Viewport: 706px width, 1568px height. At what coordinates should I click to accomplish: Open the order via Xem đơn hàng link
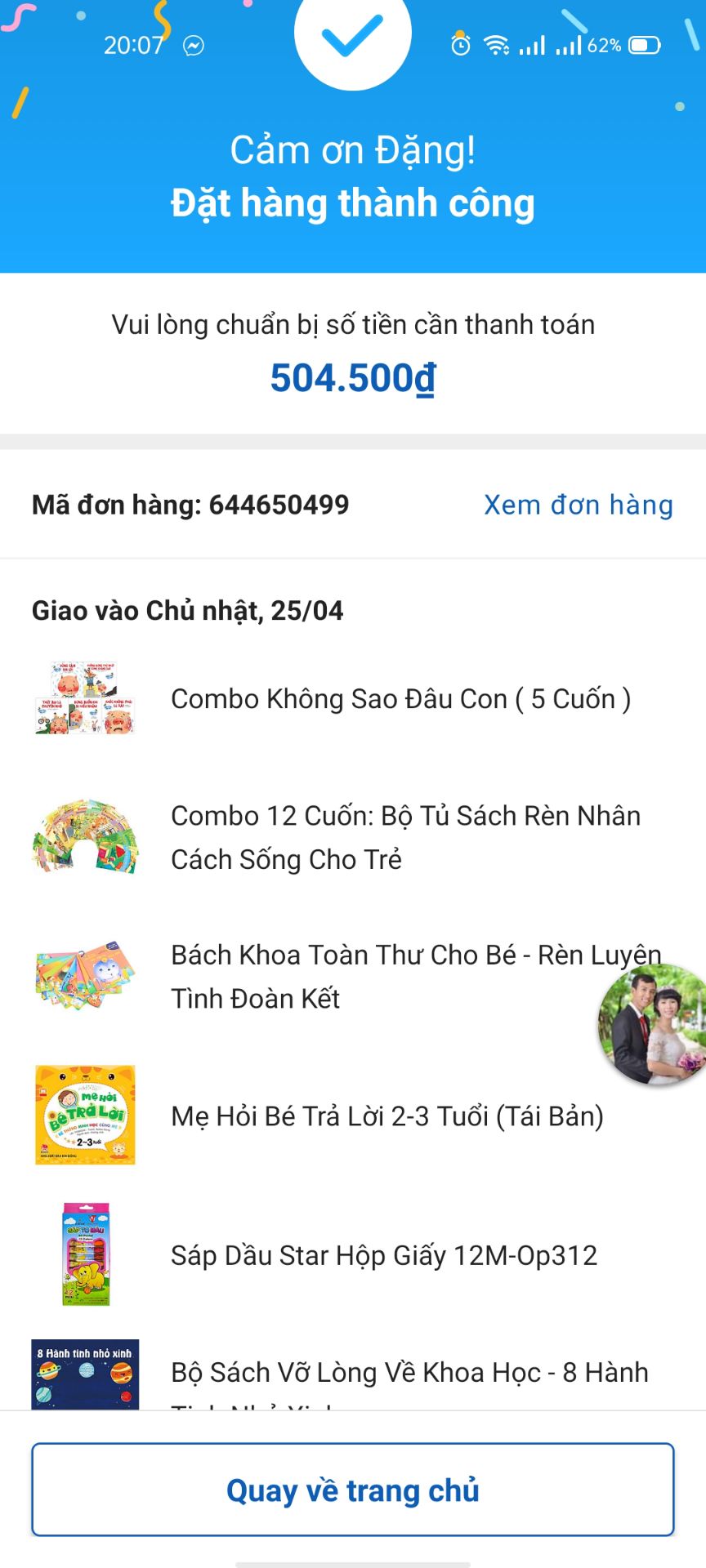coord(578,505)
